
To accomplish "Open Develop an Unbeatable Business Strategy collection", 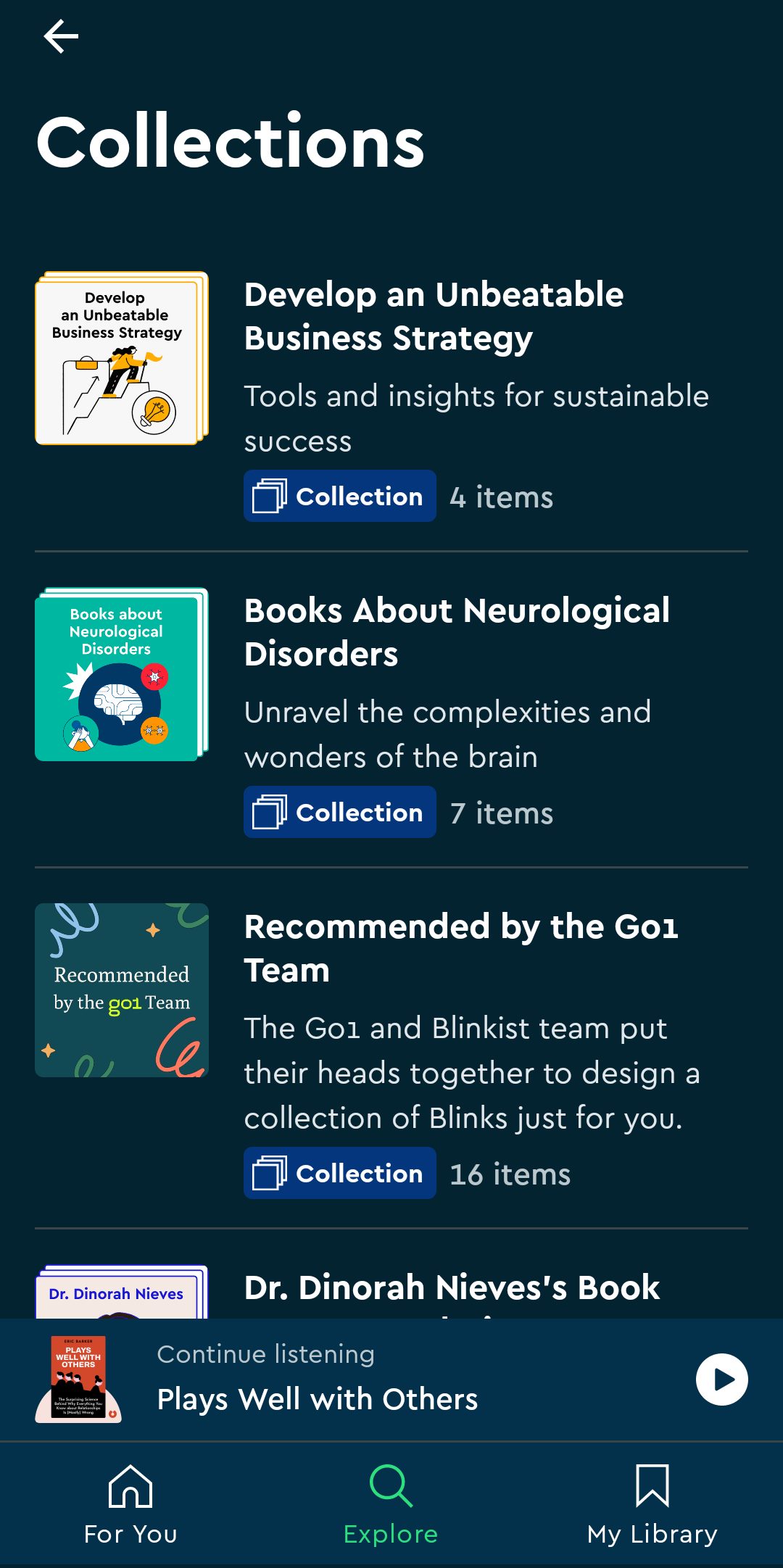I will [x=434, y=316].
